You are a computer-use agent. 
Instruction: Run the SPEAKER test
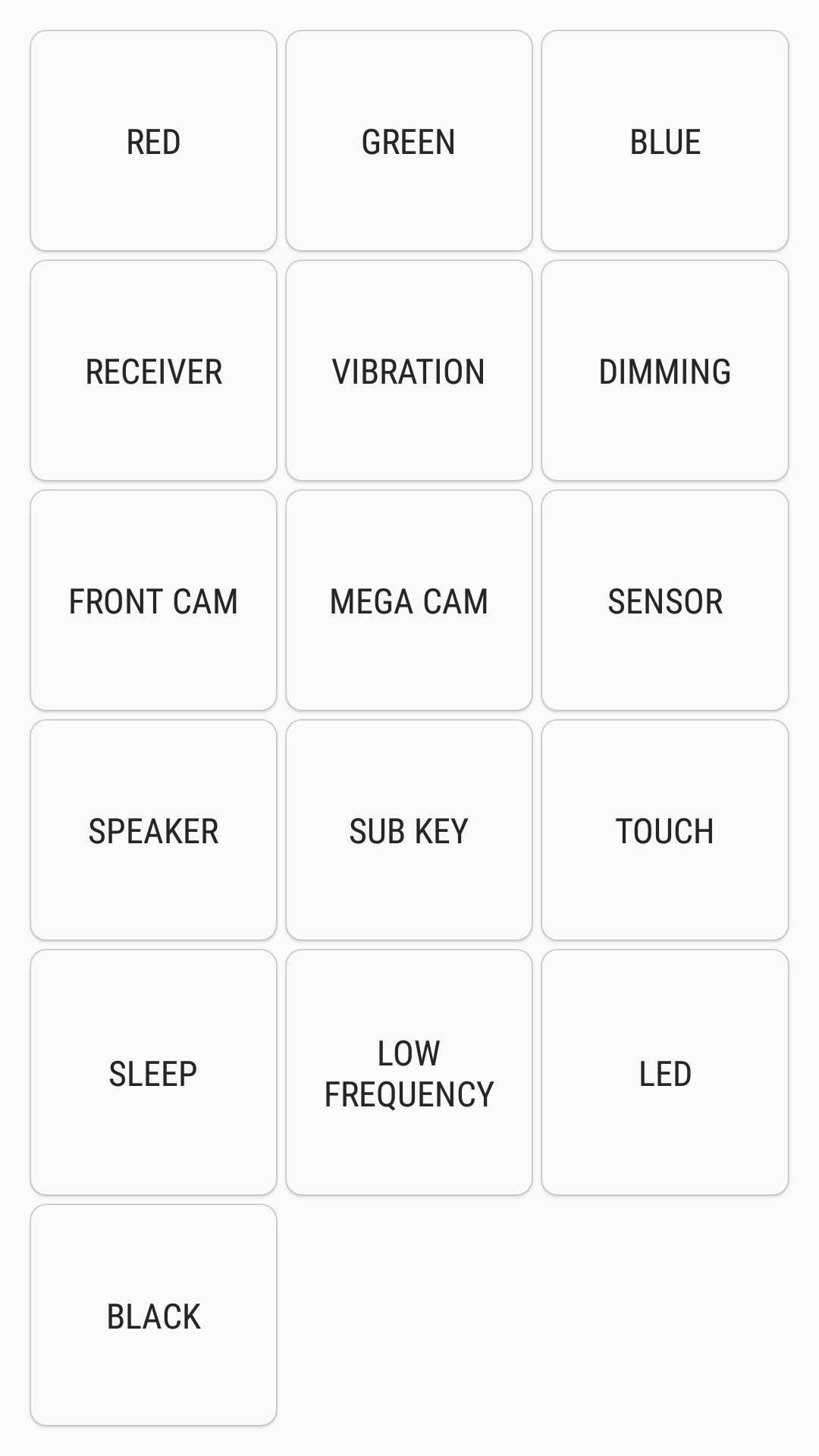click(x=153, y=830)
